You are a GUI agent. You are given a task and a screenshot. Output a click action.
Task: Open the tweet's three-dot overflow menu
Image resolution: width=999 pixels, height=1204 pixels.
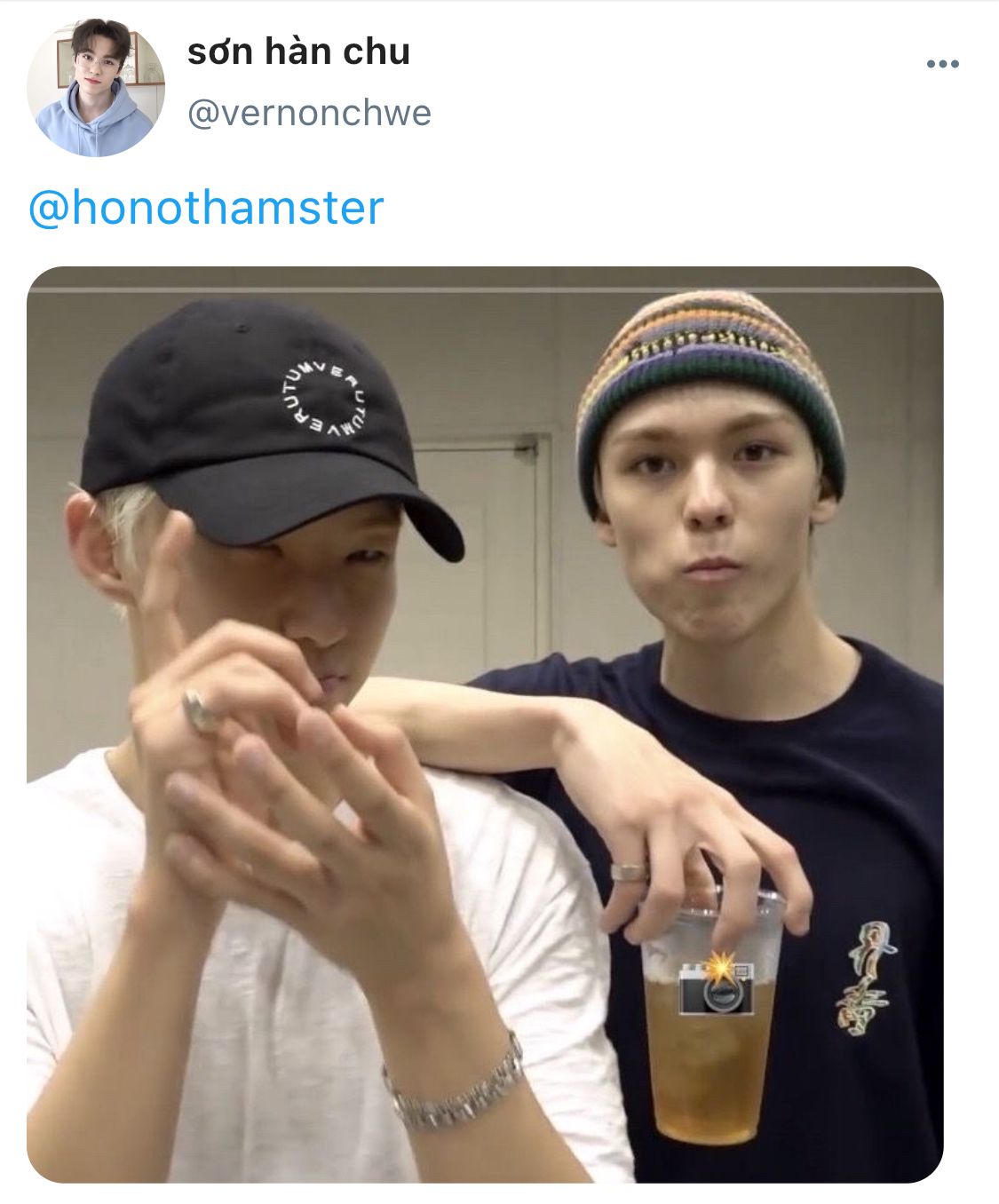pos(942,65)
